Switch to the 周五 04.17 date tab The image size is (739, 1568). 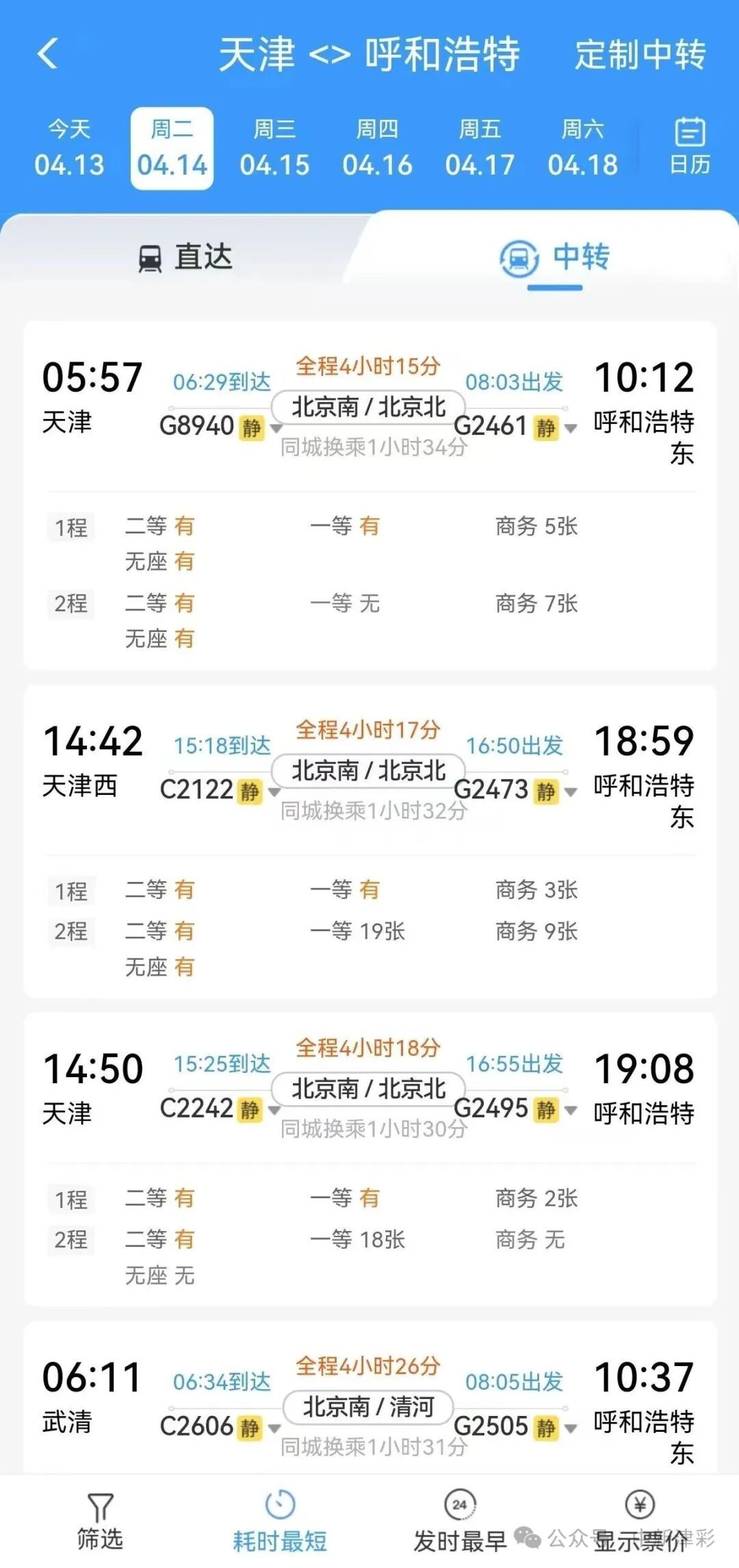click(x=479, y=147)
